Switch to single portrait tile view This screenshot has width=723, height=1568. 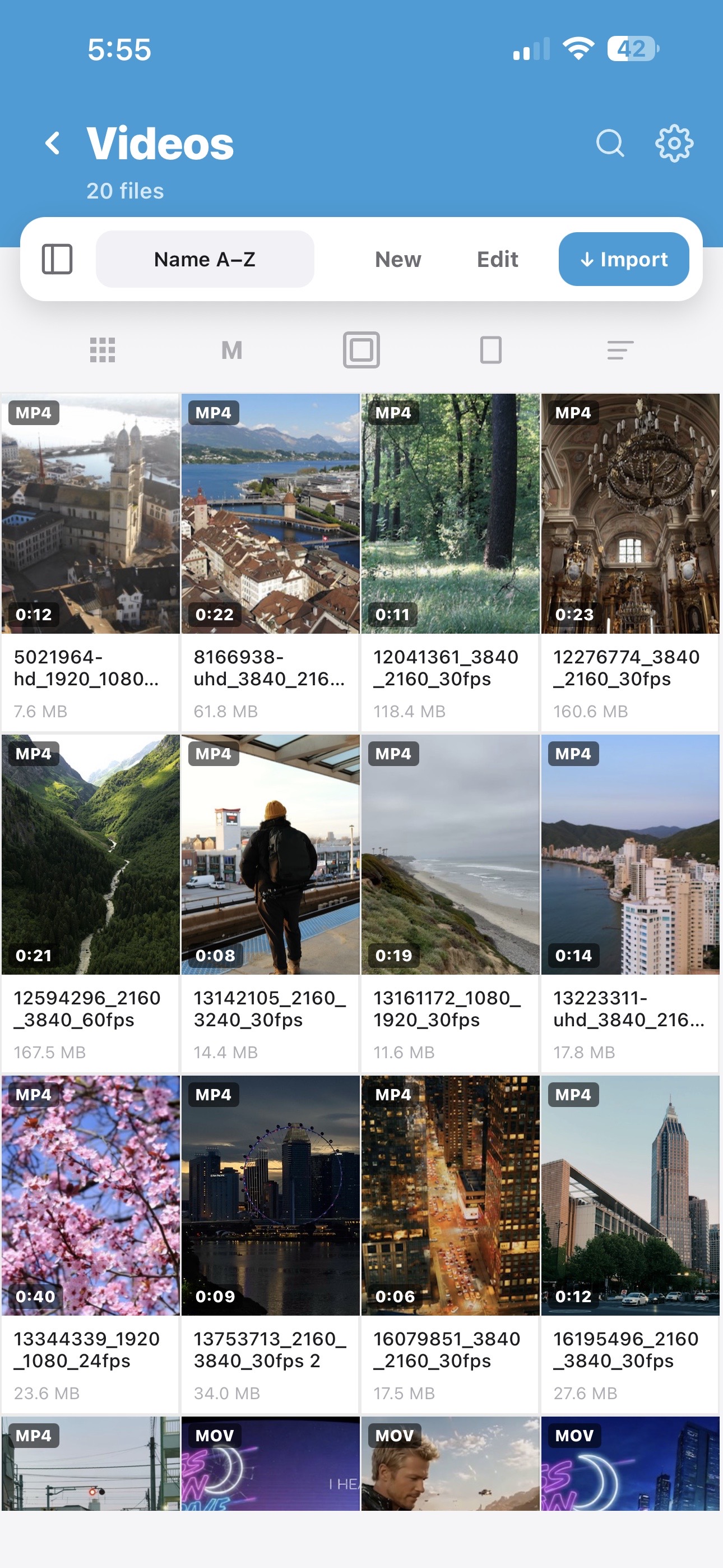point(490,350)
